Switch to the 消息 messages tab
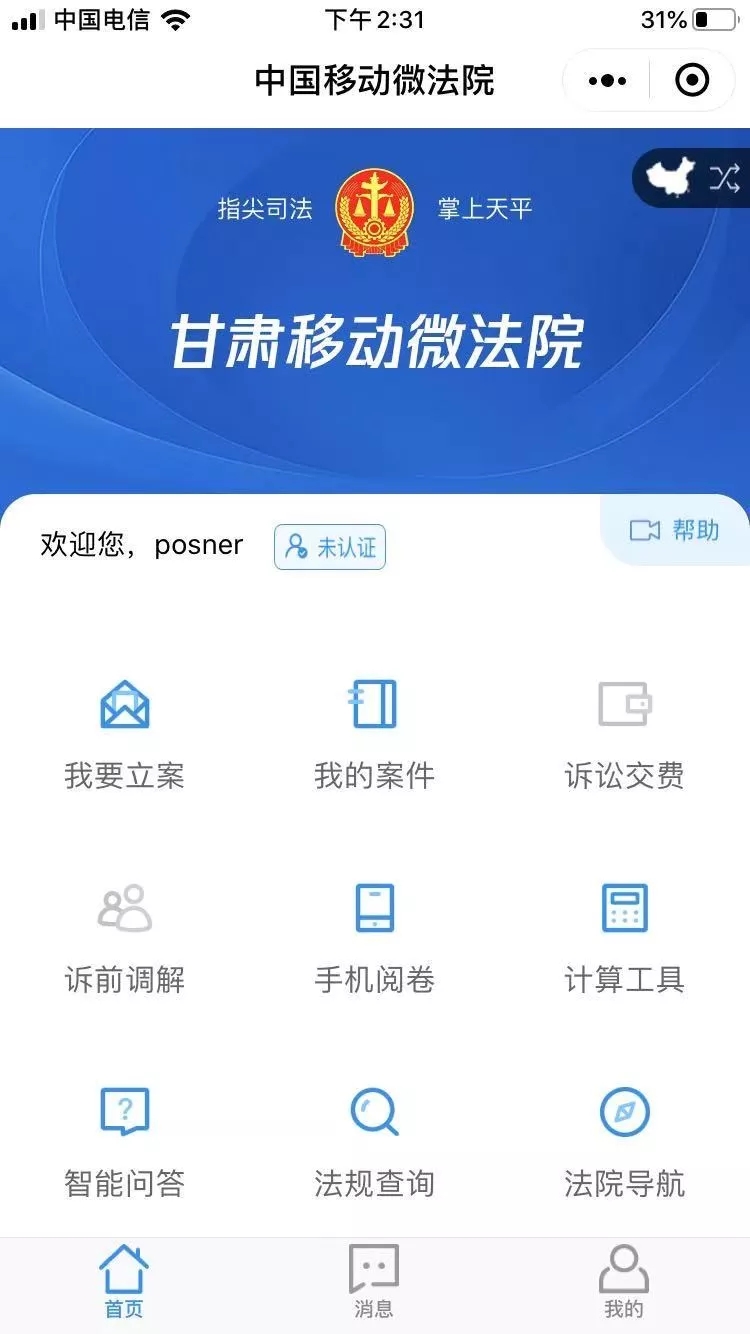This screenshot has height=1334, width=750. click(374, 1284)
